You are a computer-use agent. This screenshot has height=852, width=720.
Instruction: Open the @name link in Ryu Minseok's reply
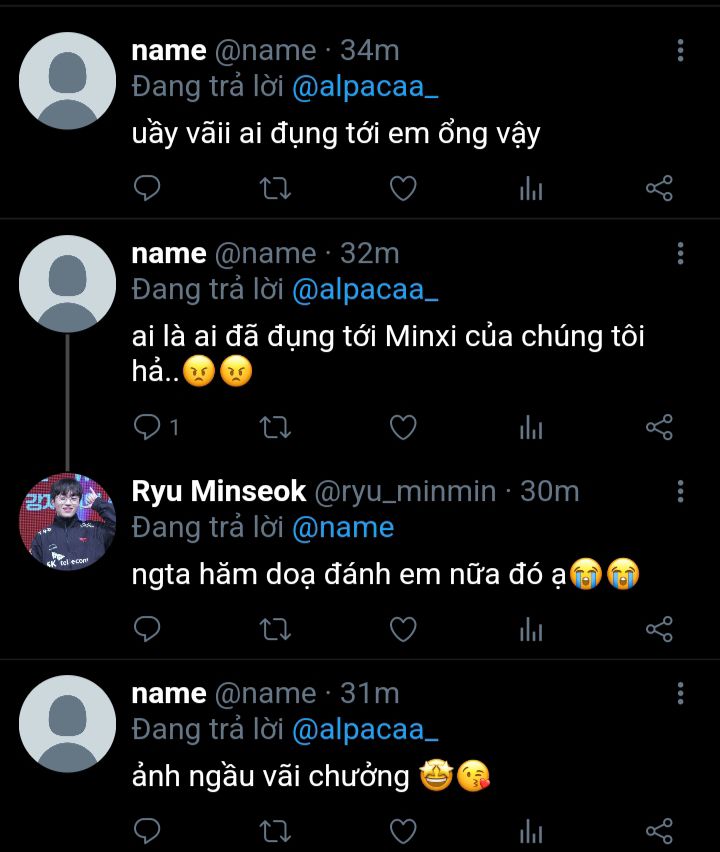coord(342,527)
